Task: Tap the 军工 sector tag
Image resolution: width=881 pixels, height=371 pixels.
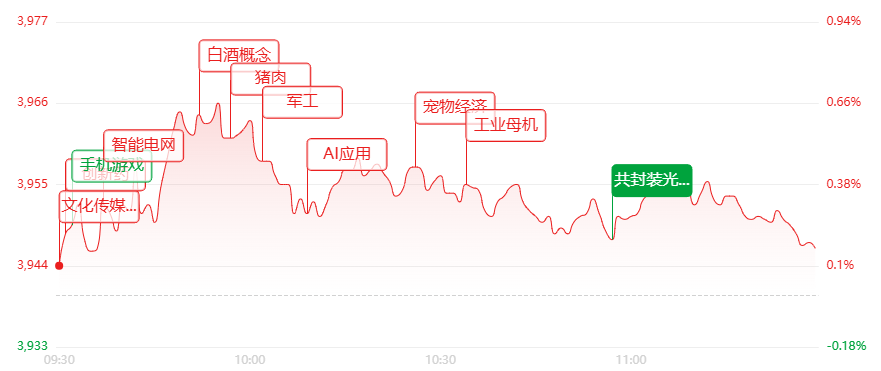Action: coord(302,102)
